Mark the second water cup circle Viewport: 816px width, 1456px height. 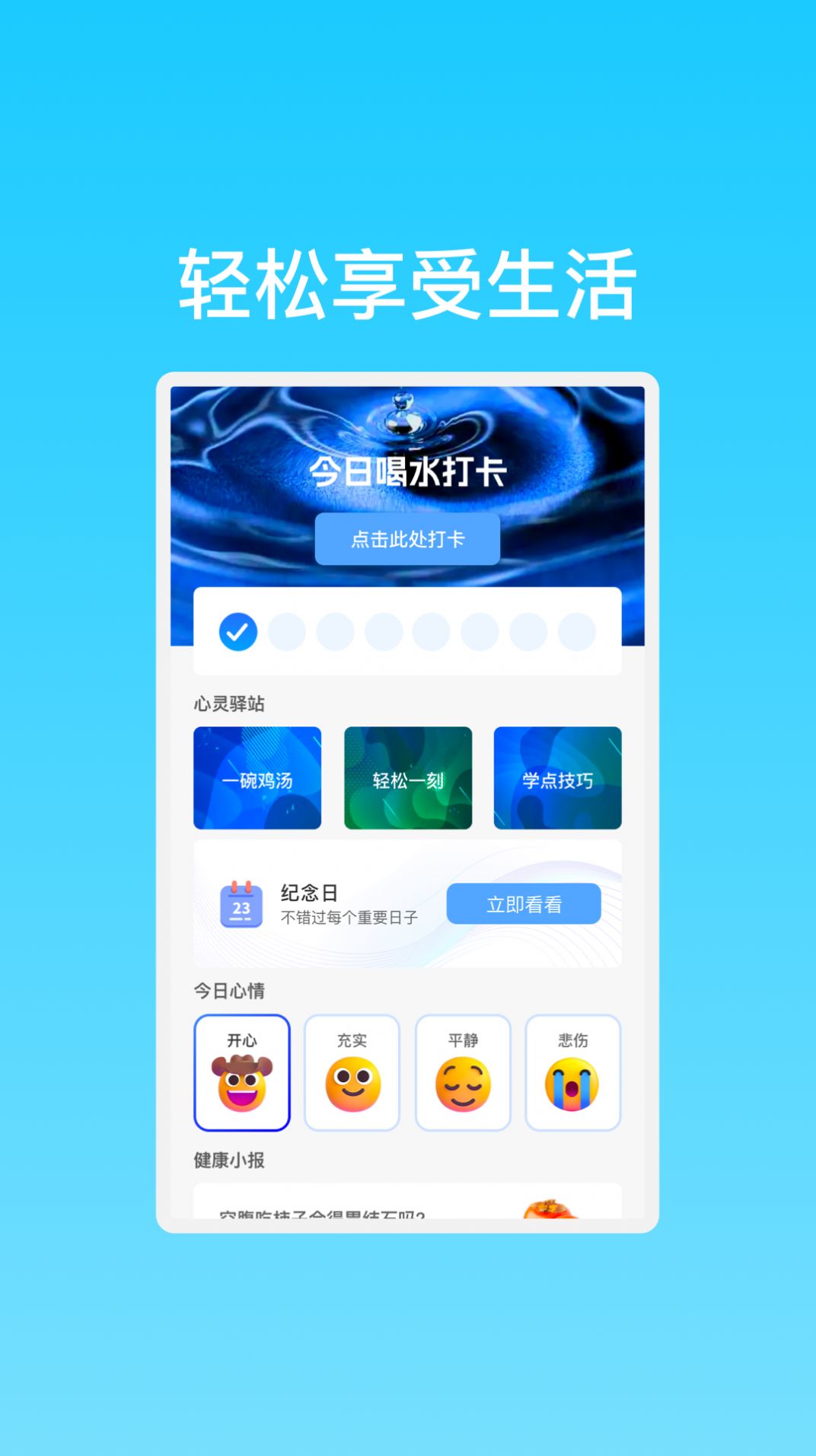pos(286,631)
